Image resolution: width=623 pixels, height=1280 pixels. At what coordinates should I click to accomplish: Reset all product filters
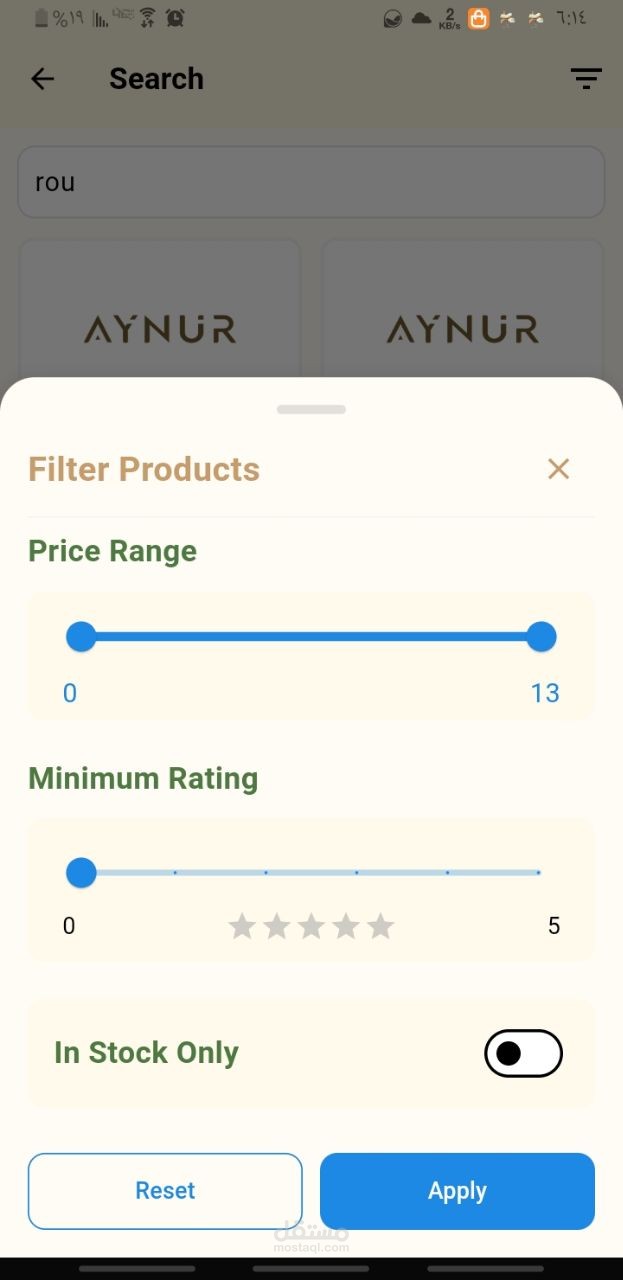[x=165, y=1191]
